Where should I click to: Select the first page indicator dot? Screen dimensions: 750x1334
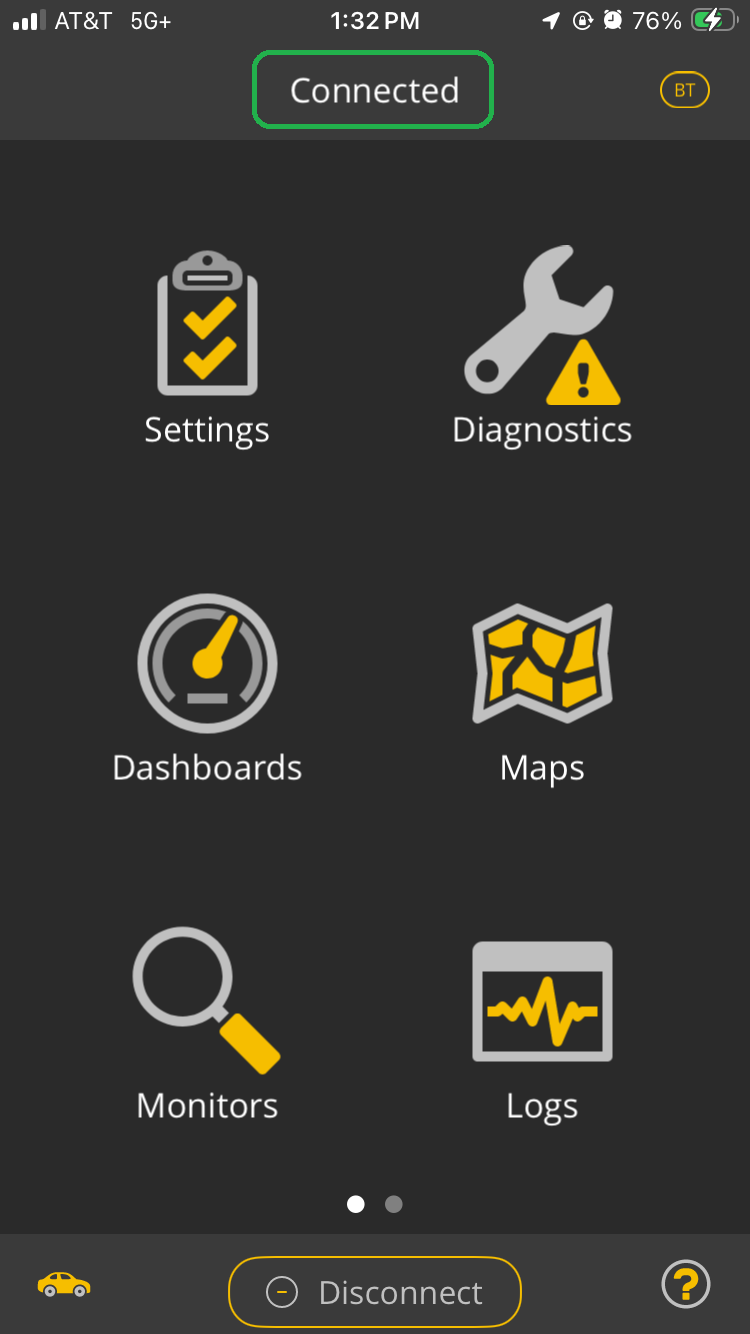(x=355, y=1204)
